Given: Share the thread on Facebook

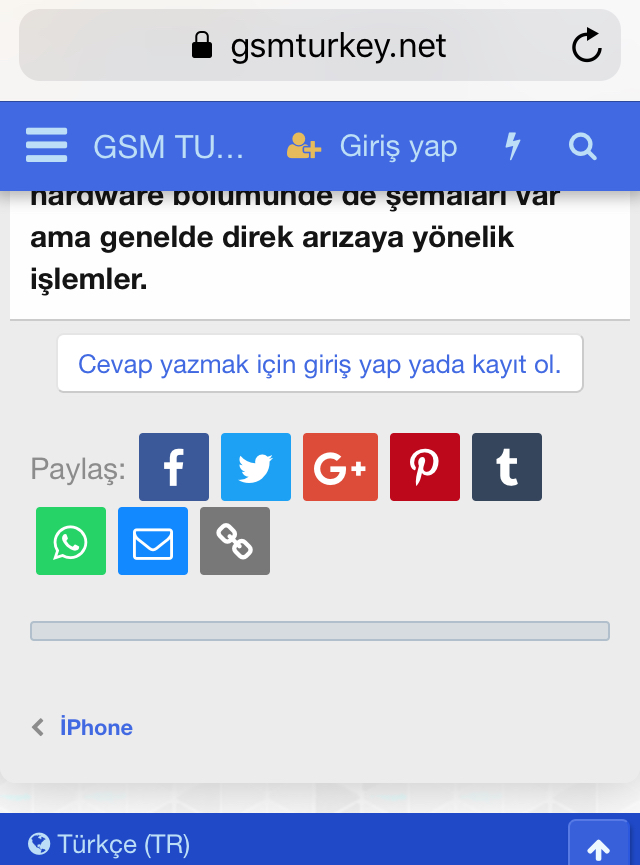Looking at the screenshot, I should pos(174,467).
